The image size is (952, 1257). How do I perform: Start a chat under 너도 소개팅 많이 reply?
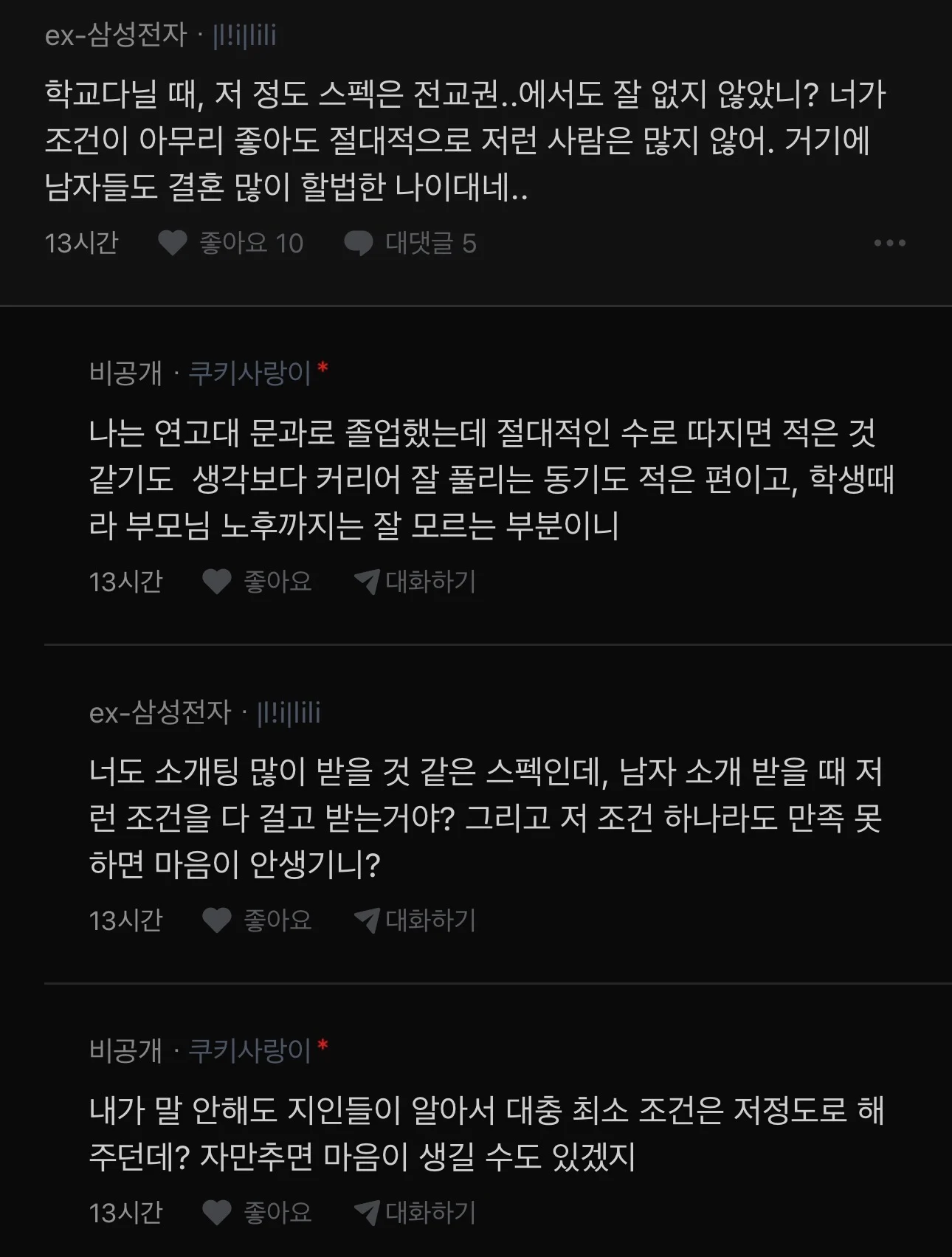pyautogui.click(x=415, y=920)
